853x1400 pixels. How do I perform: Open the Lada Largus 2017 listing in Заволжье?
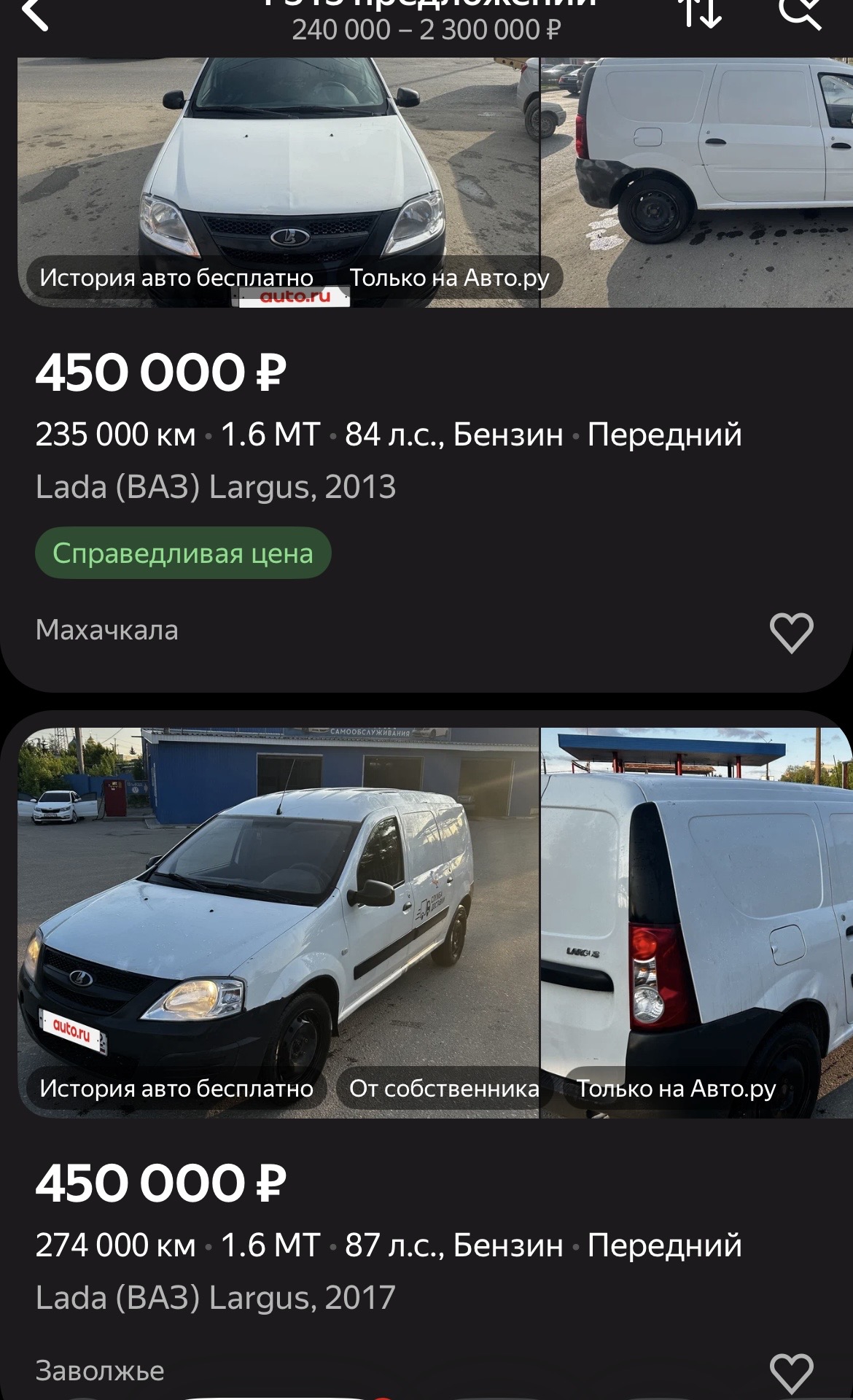click(x=216, y=1298)
